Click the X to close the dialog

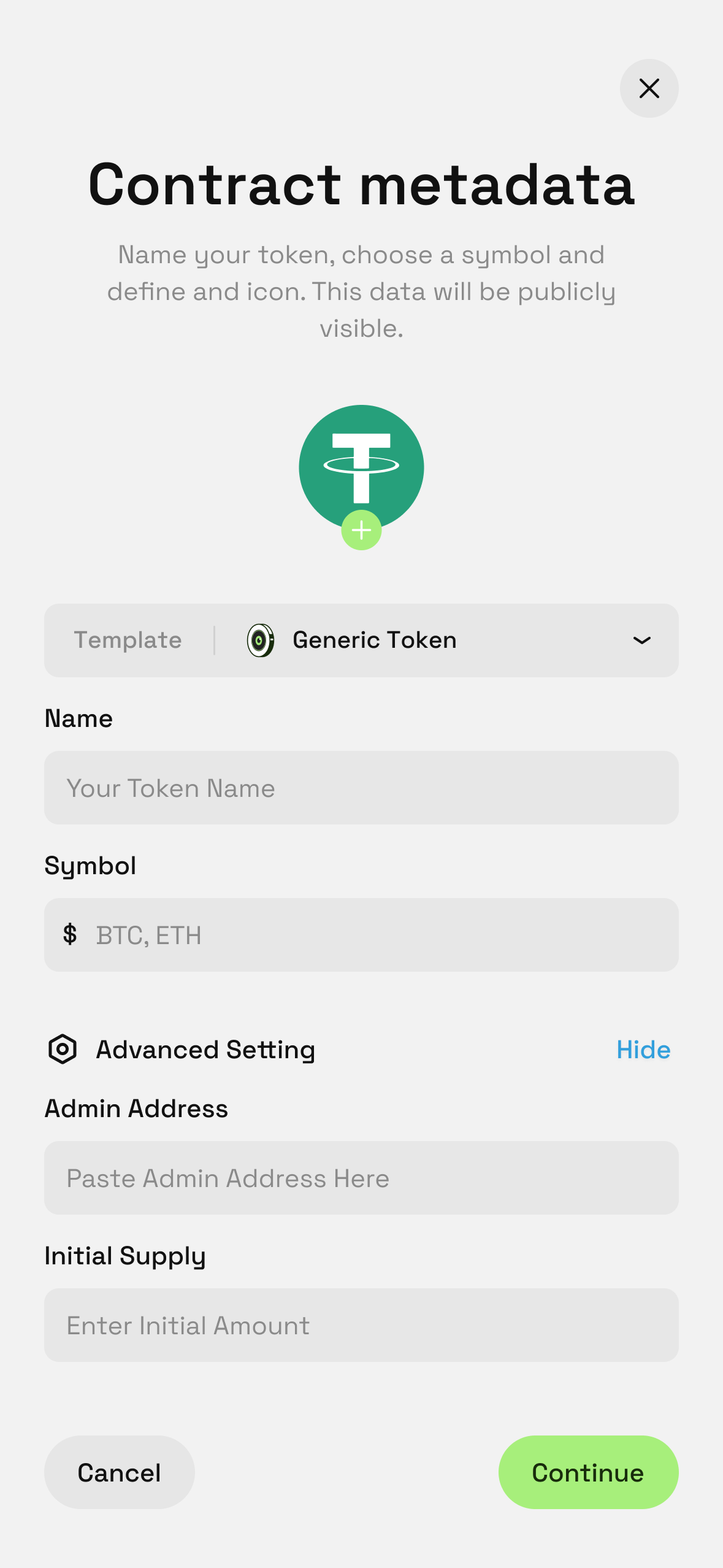[649, 88]
